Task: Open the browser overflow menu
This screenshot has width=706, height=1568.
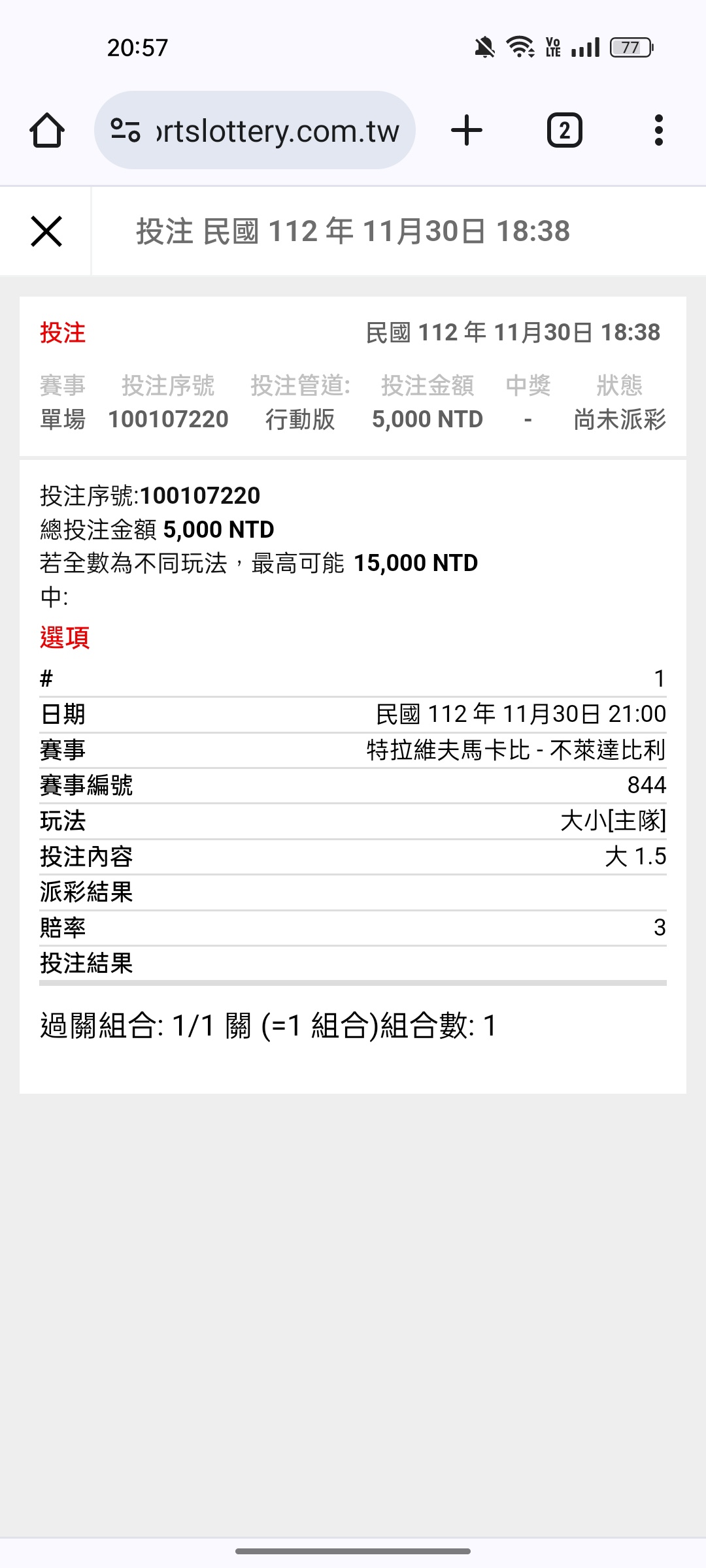Action: click(x=658, y=130)
